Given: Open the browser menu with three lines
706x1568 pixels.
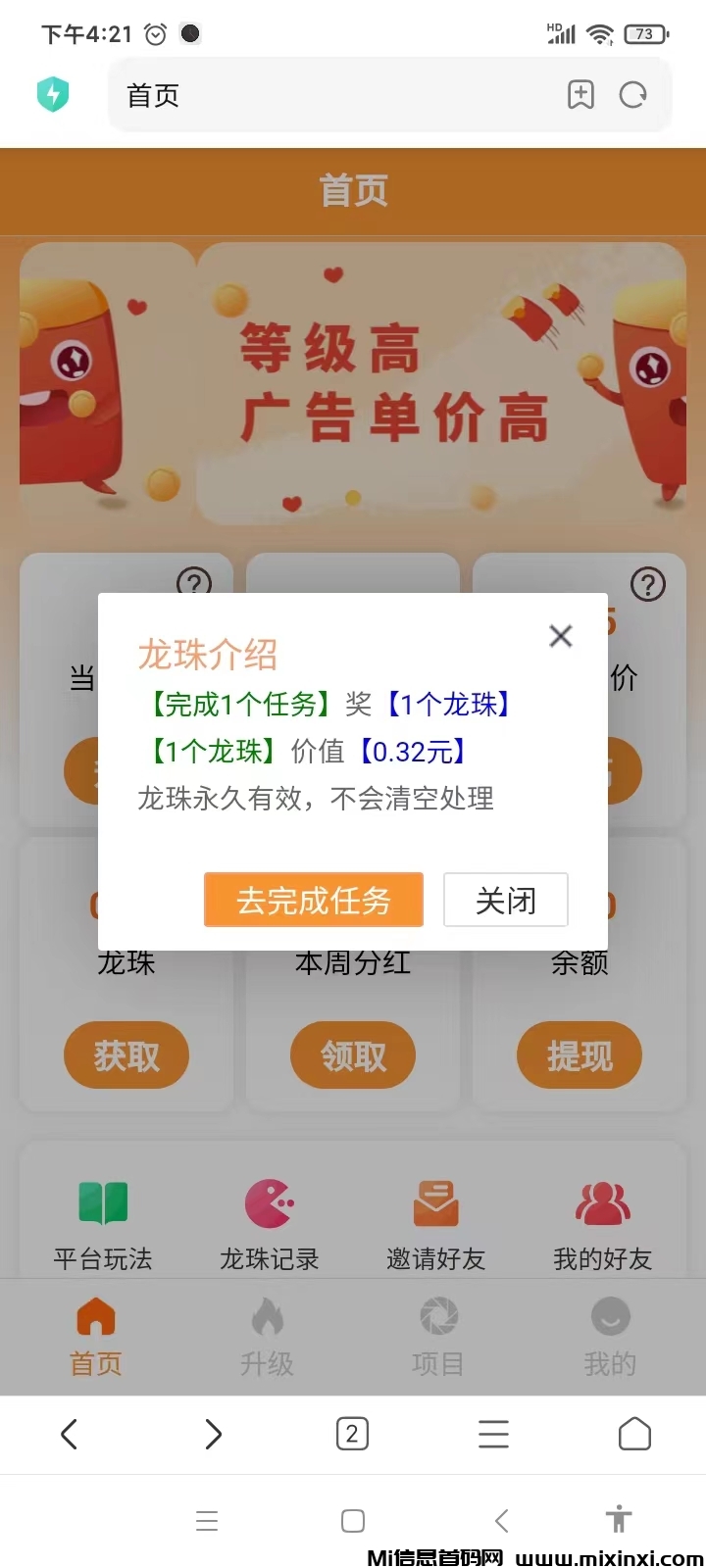Looking at the screenshot, I should (x=493, y=1434).
